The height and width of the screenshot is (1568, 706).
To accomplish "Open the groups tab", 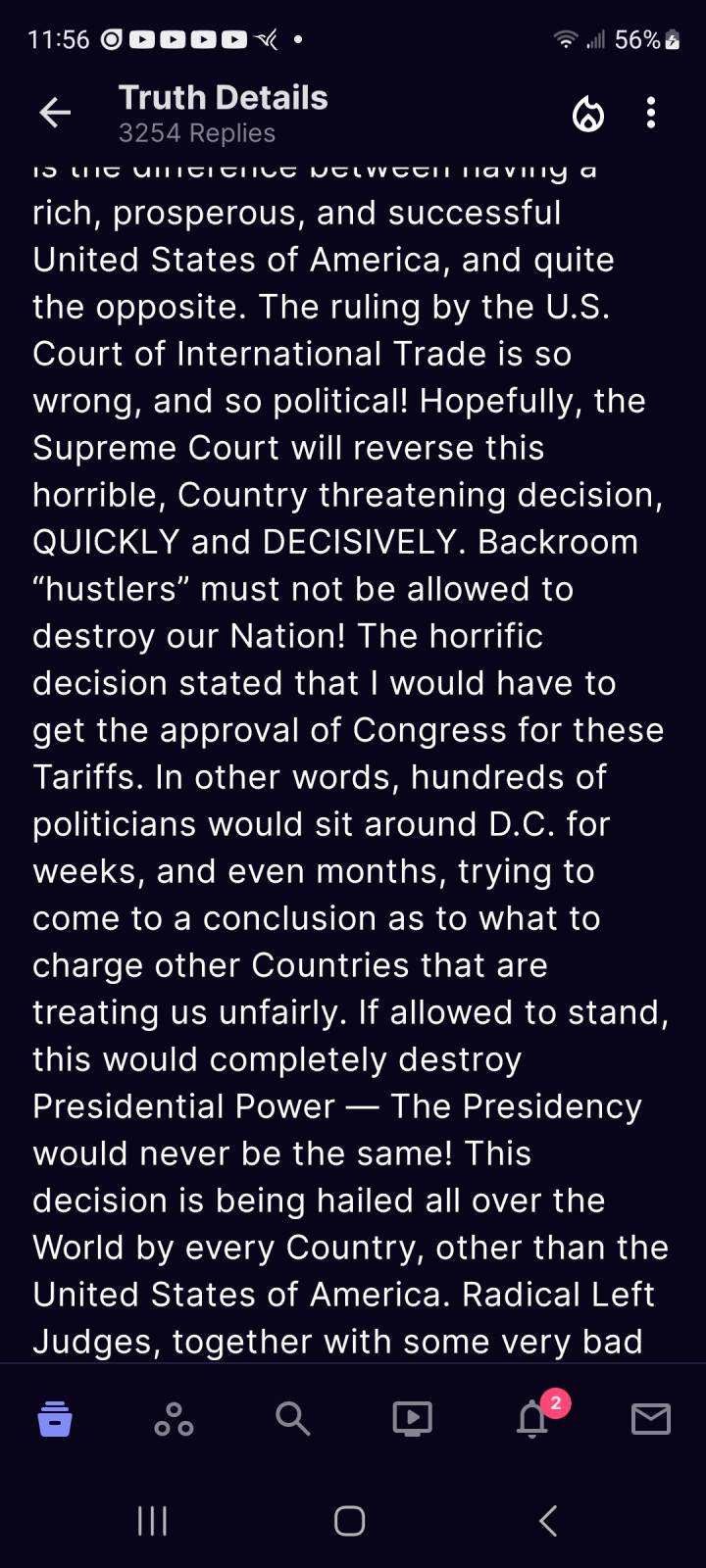I will point(174,1418).
